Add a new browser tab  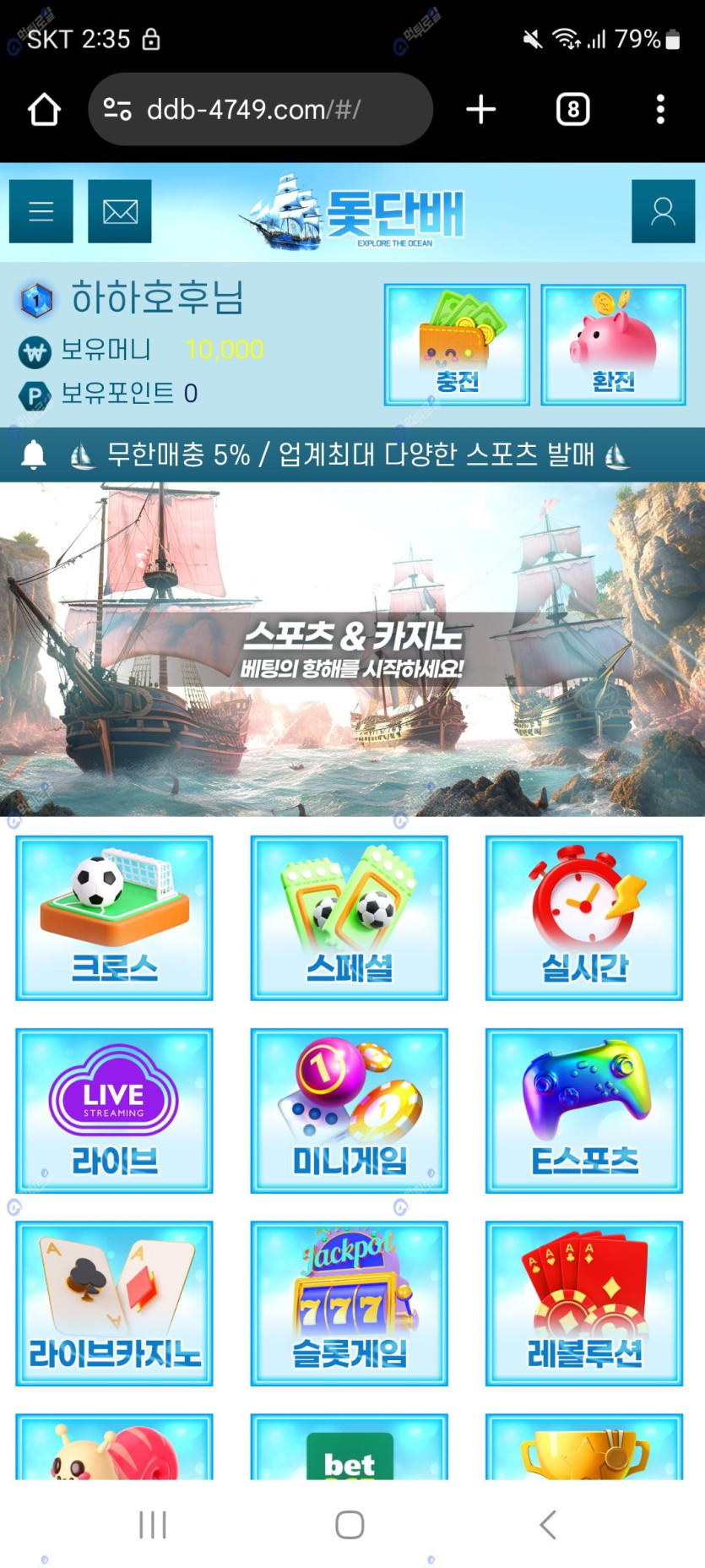click(480, 109)
